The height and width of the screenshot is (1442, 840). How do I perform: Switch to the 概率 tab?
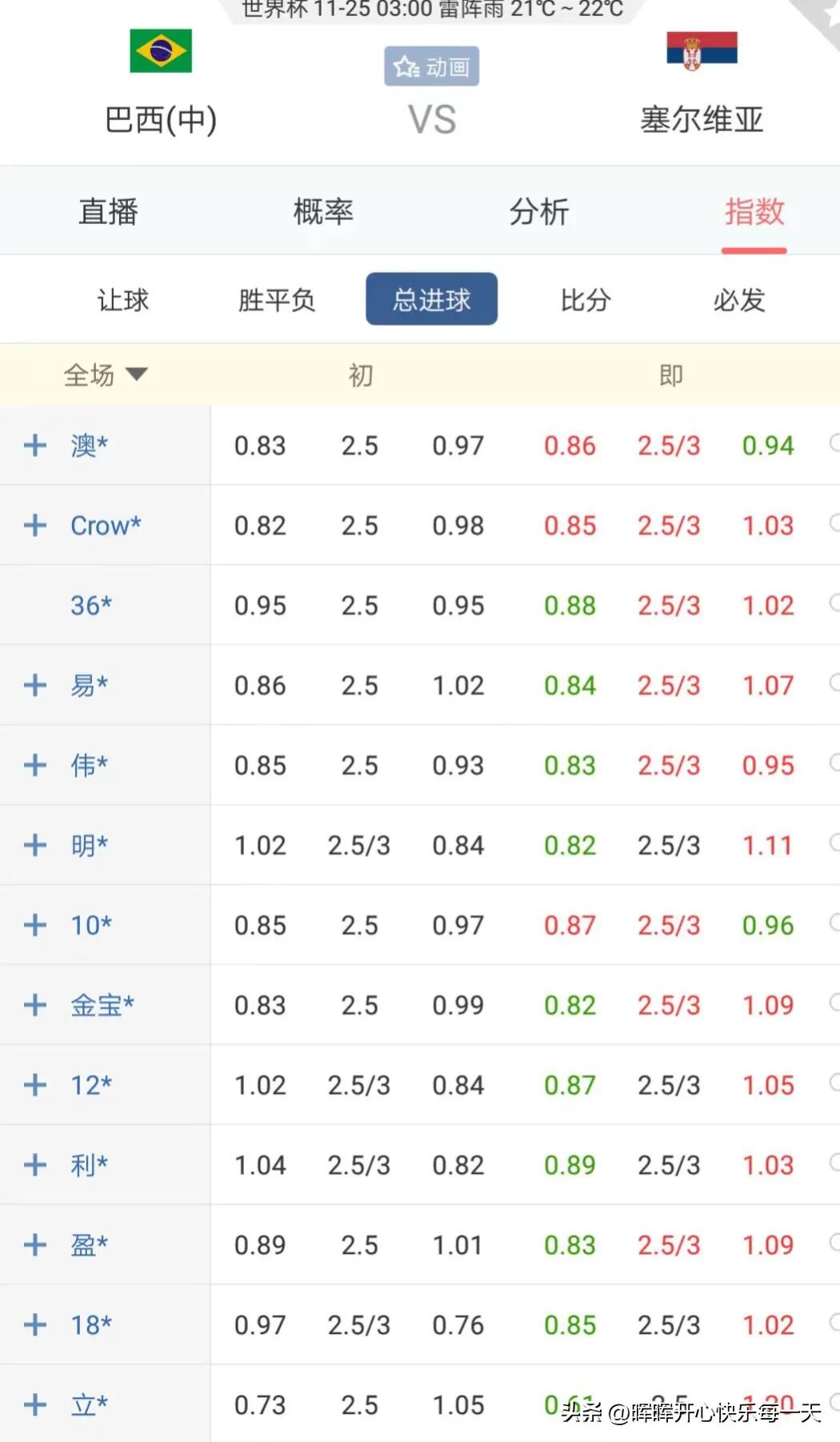tap(323, 212)
